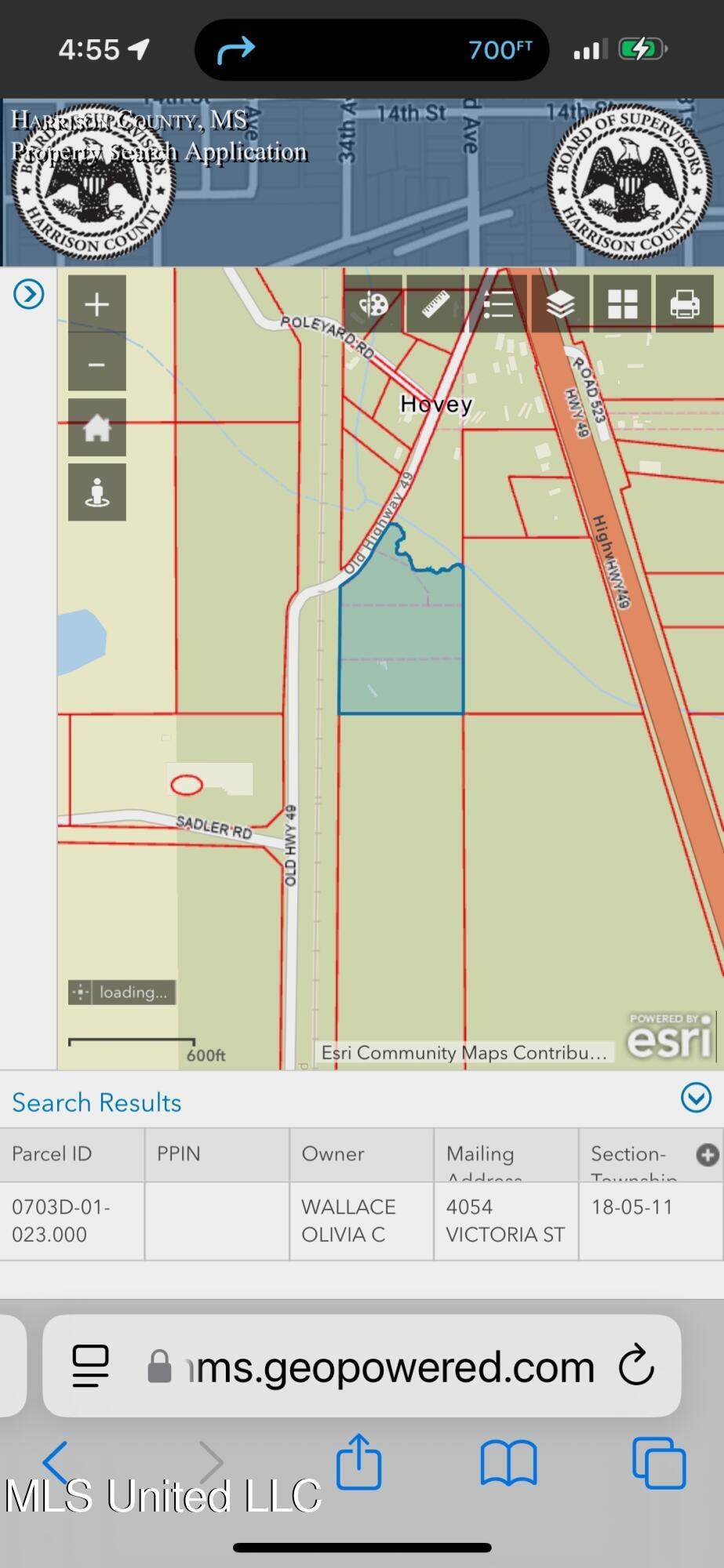
Task: Open Safari bookmarks
Action: [x=508, y=1463]
